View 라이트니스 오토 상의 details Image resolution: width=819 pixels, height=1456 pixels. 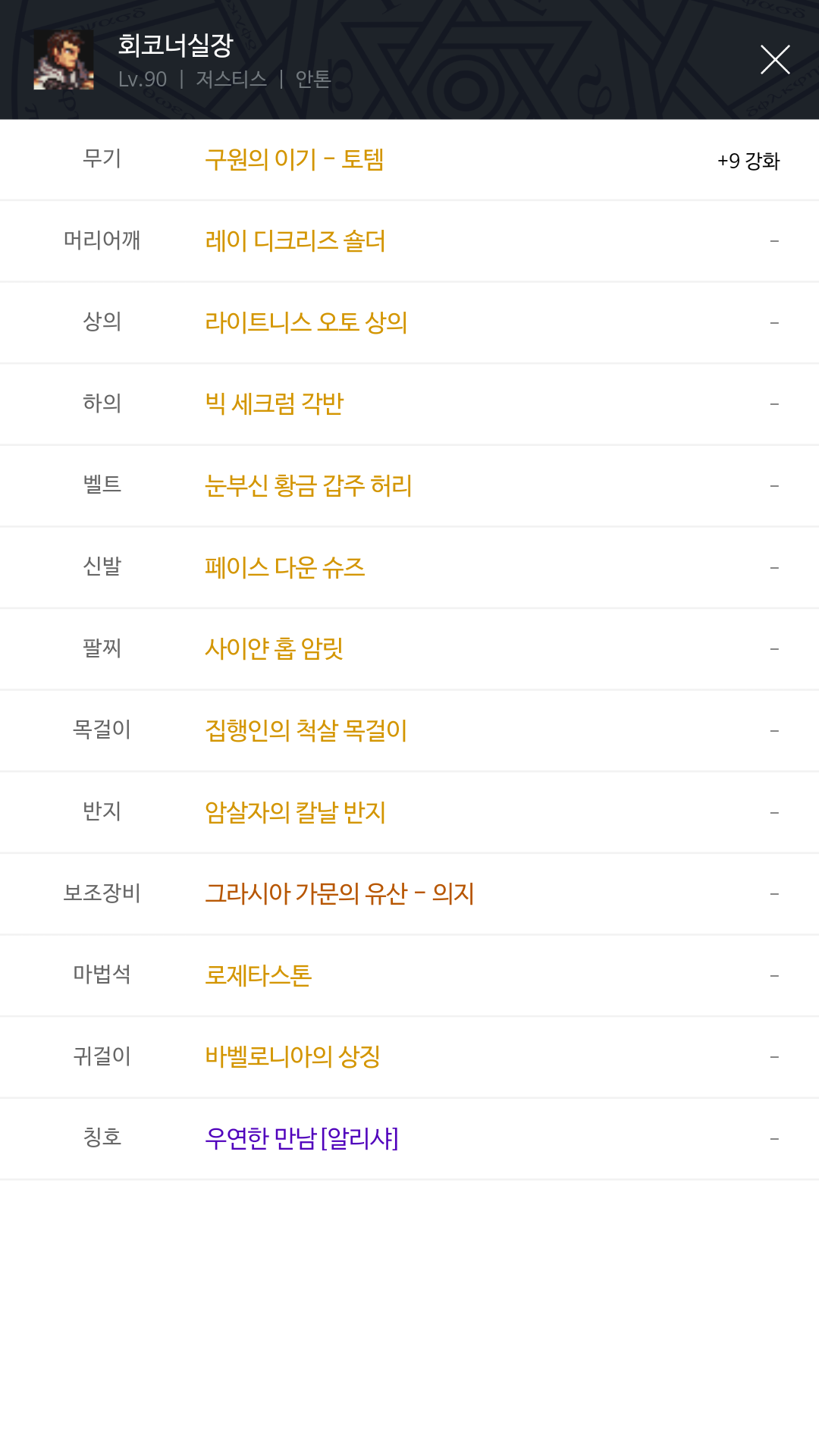[x=306, y=323]
